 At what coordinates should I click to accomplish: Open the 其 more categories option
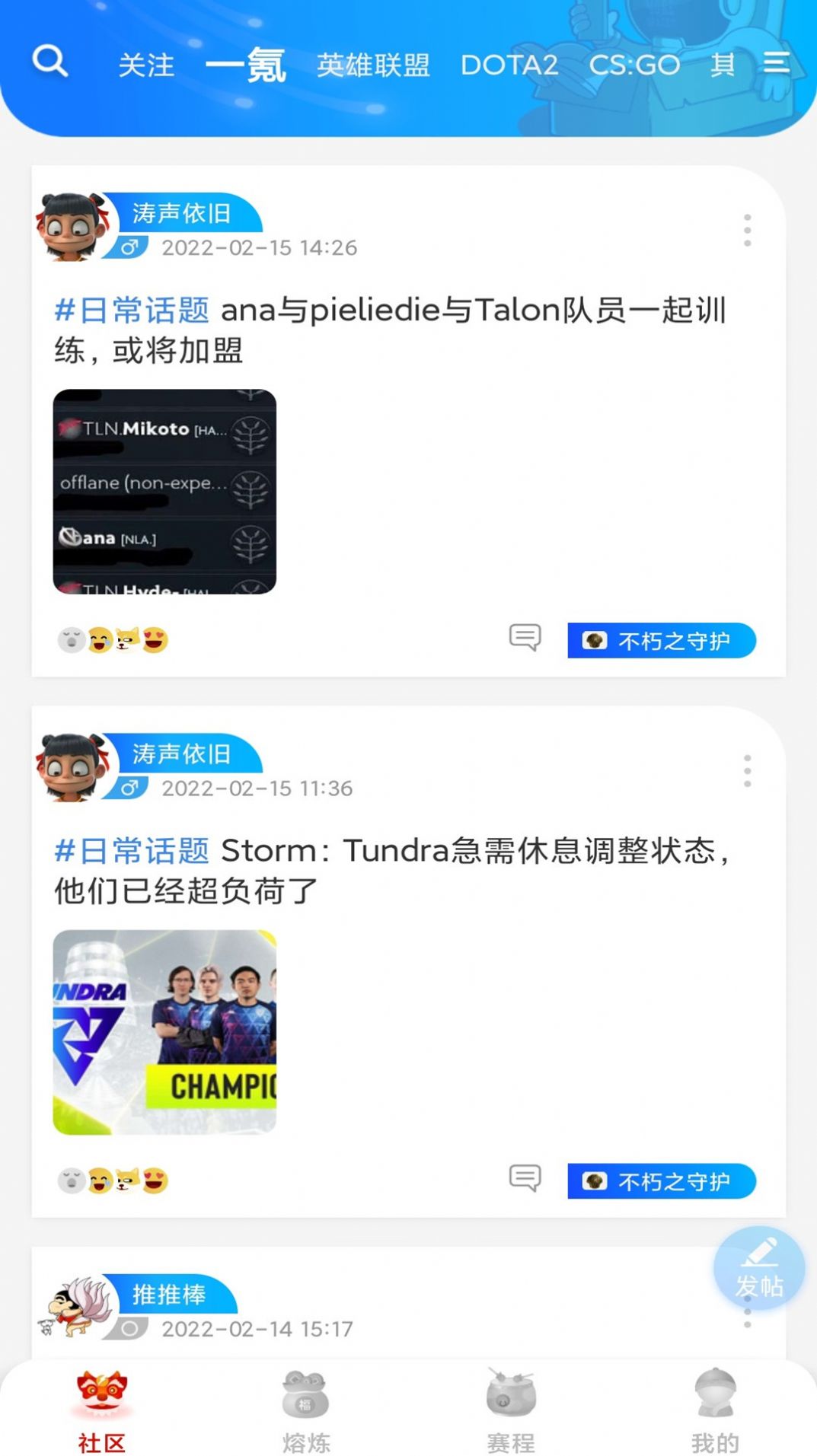coord(721,65)
